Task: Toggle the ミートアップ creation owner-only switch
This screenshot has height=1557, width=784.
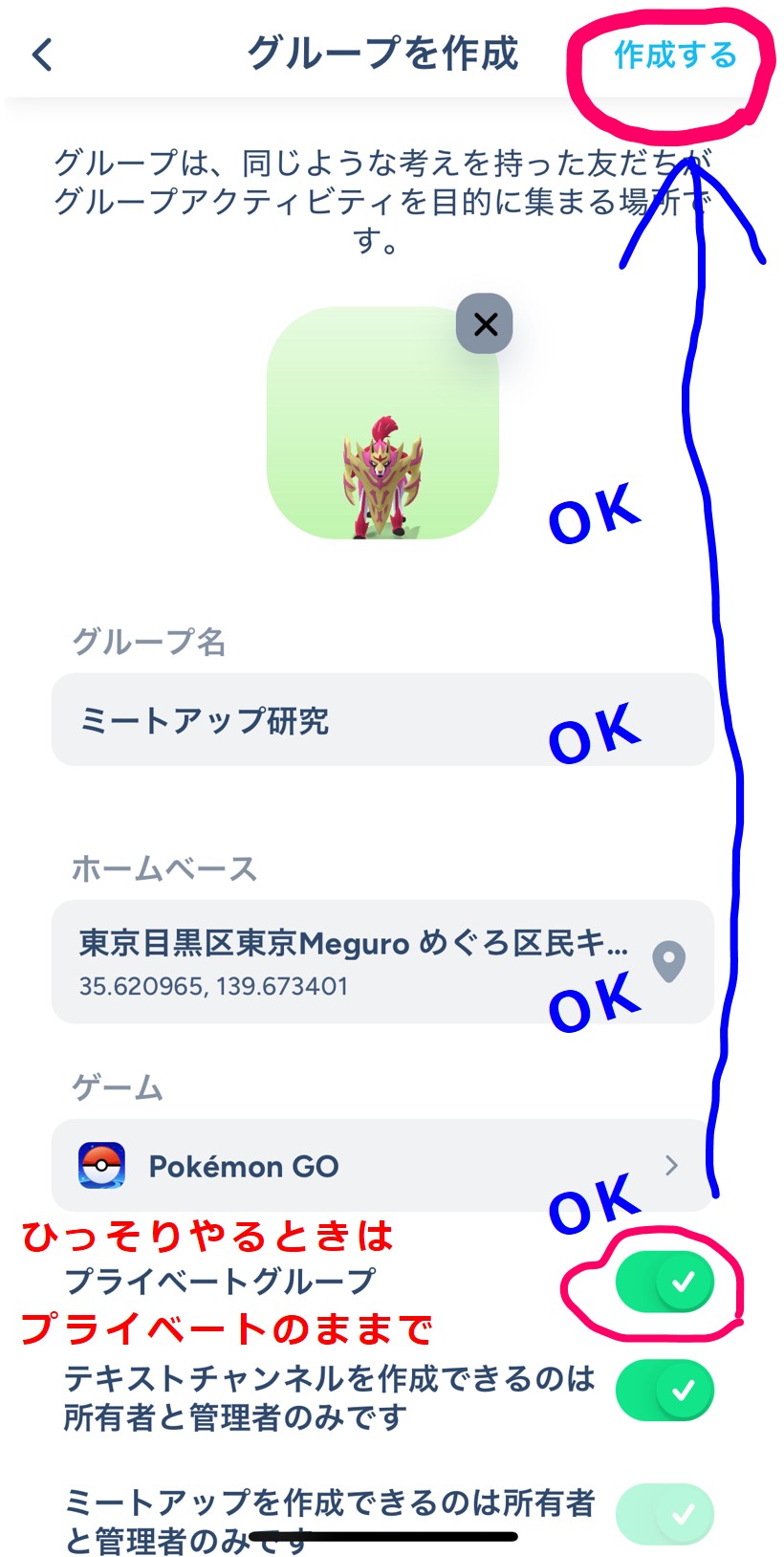Action: click(664, 1515)
